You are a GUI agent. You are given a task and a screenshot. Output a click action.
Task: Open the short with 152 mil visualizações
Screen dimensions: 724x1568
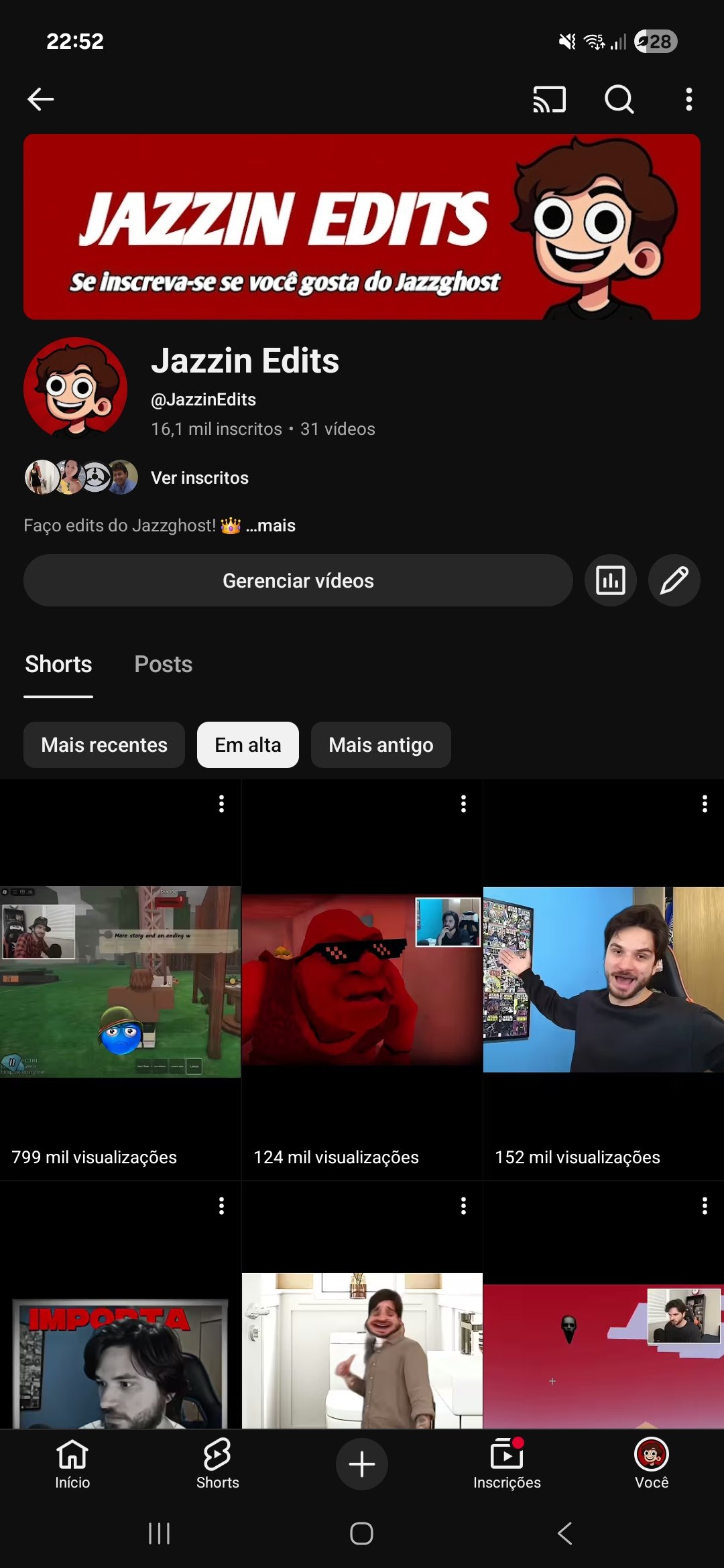603,982
